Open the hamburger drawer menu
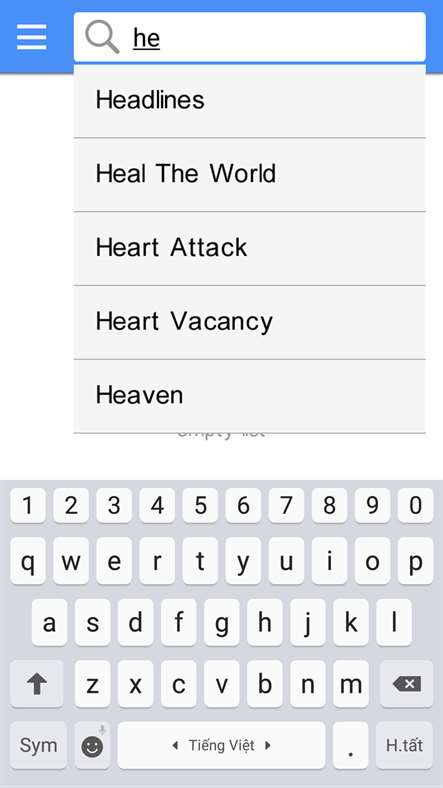Viewport: 443px width, 788px height. click(x=32, y=37)
